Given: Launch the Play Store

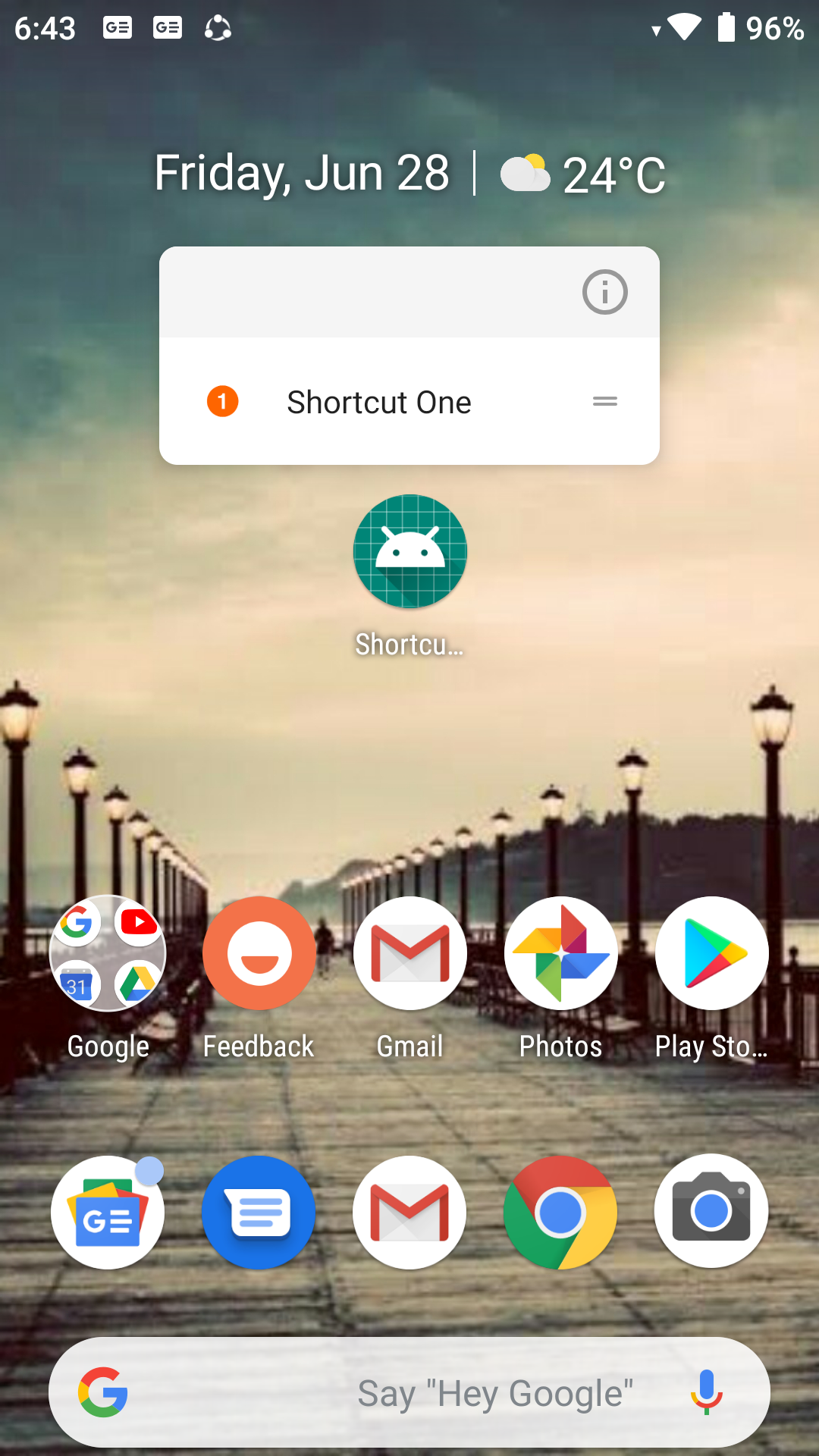Looking at the screenshot, I should (x=711, y=953).
